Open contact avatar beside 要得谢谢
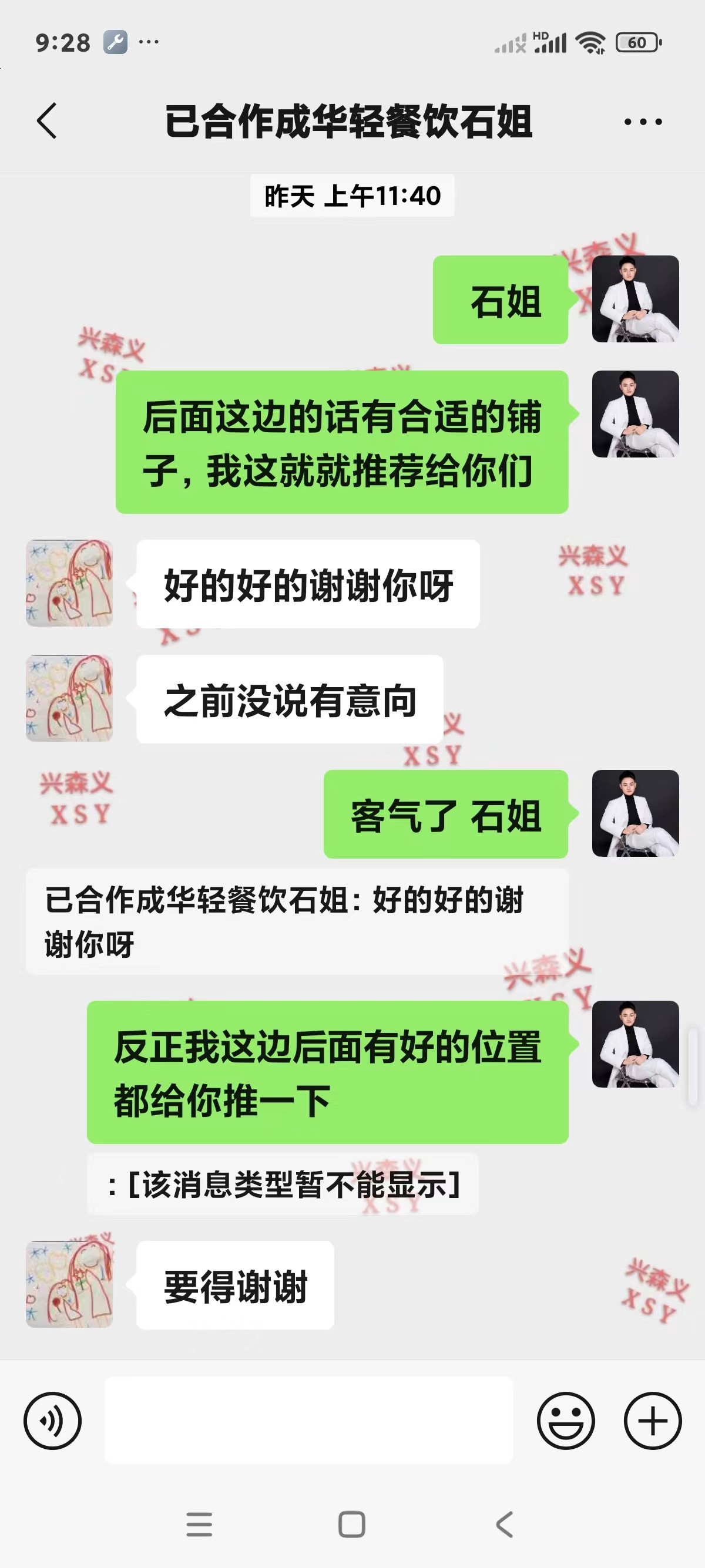Image resolution: width=705 pixels, height=1568 pixels. (x=69, y=1284)
